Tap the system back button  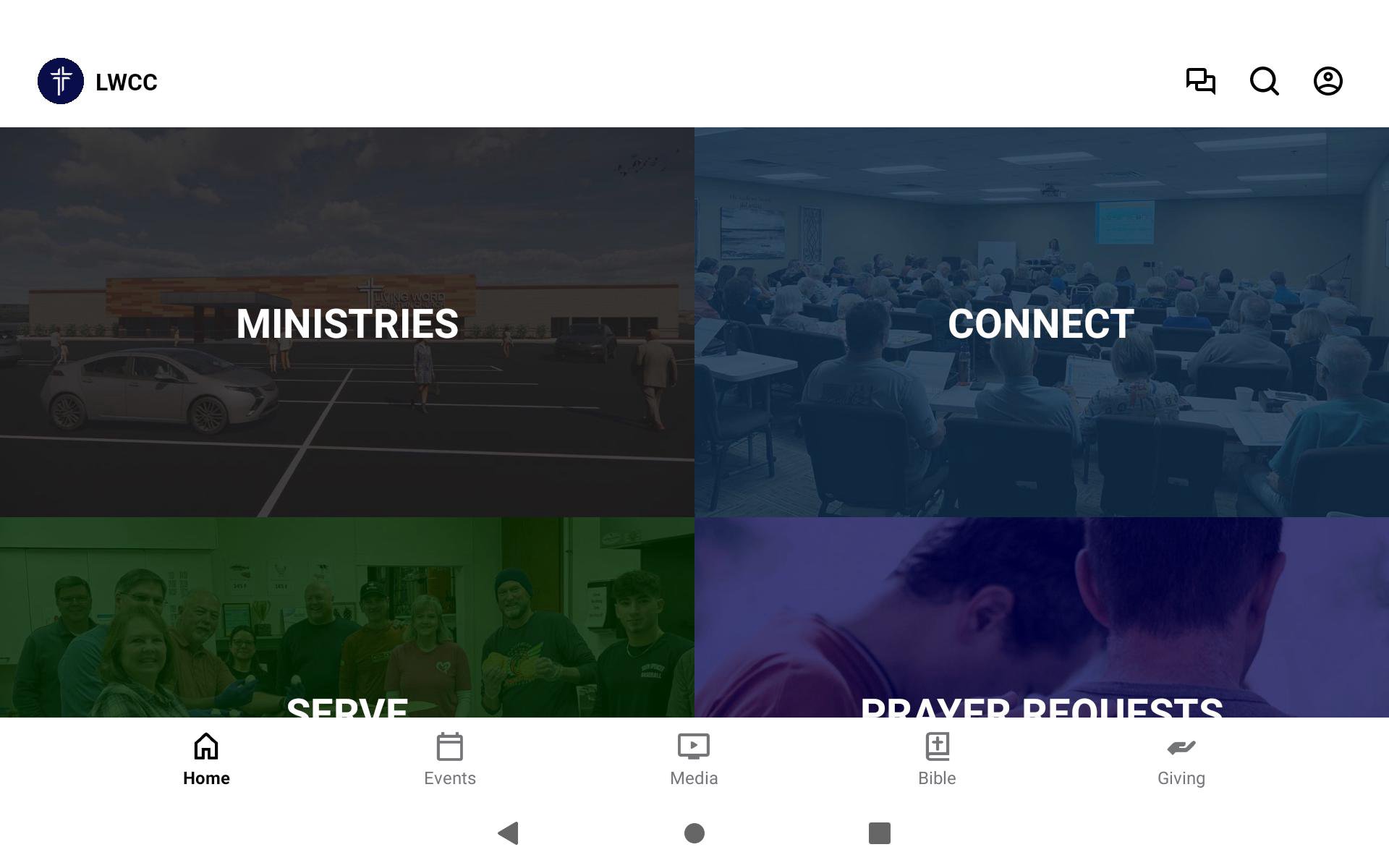click(x=509, y=833)
